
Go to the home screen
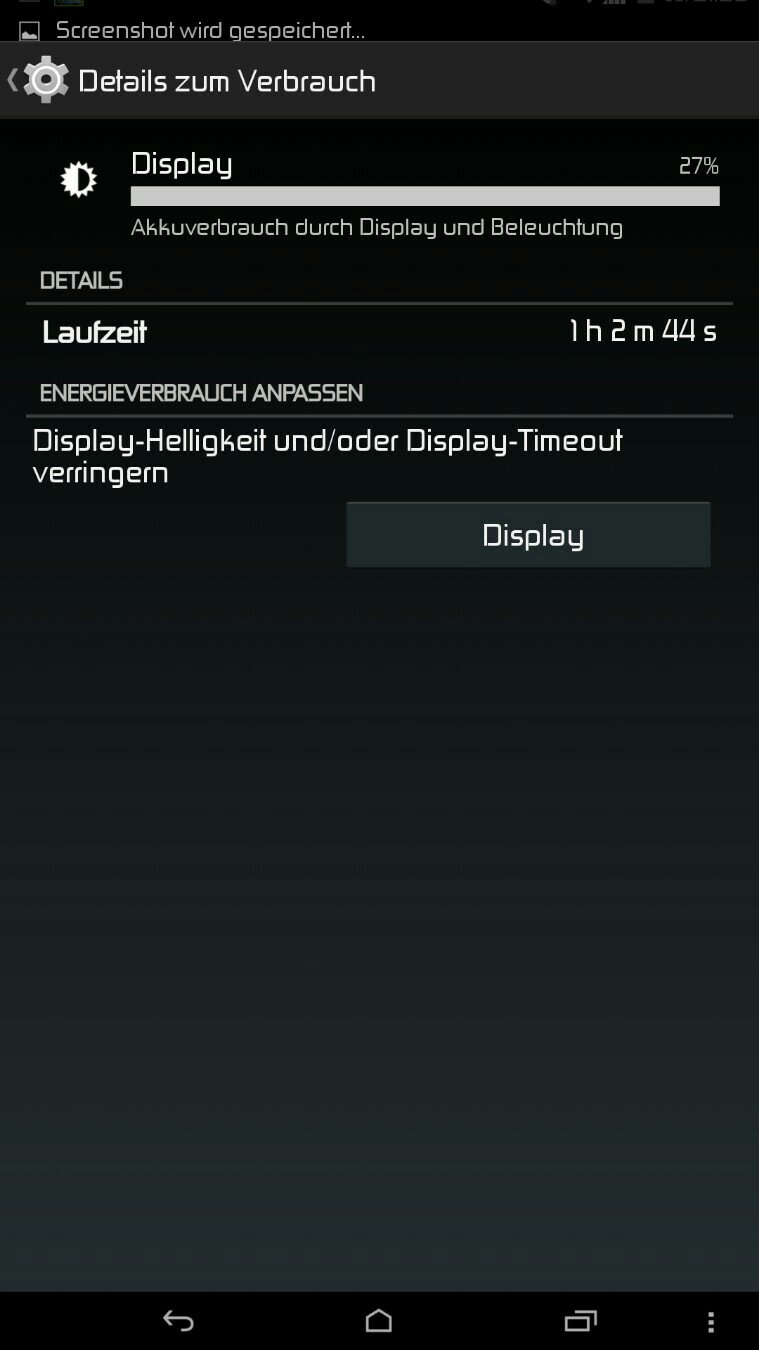tap(379, 1321)
